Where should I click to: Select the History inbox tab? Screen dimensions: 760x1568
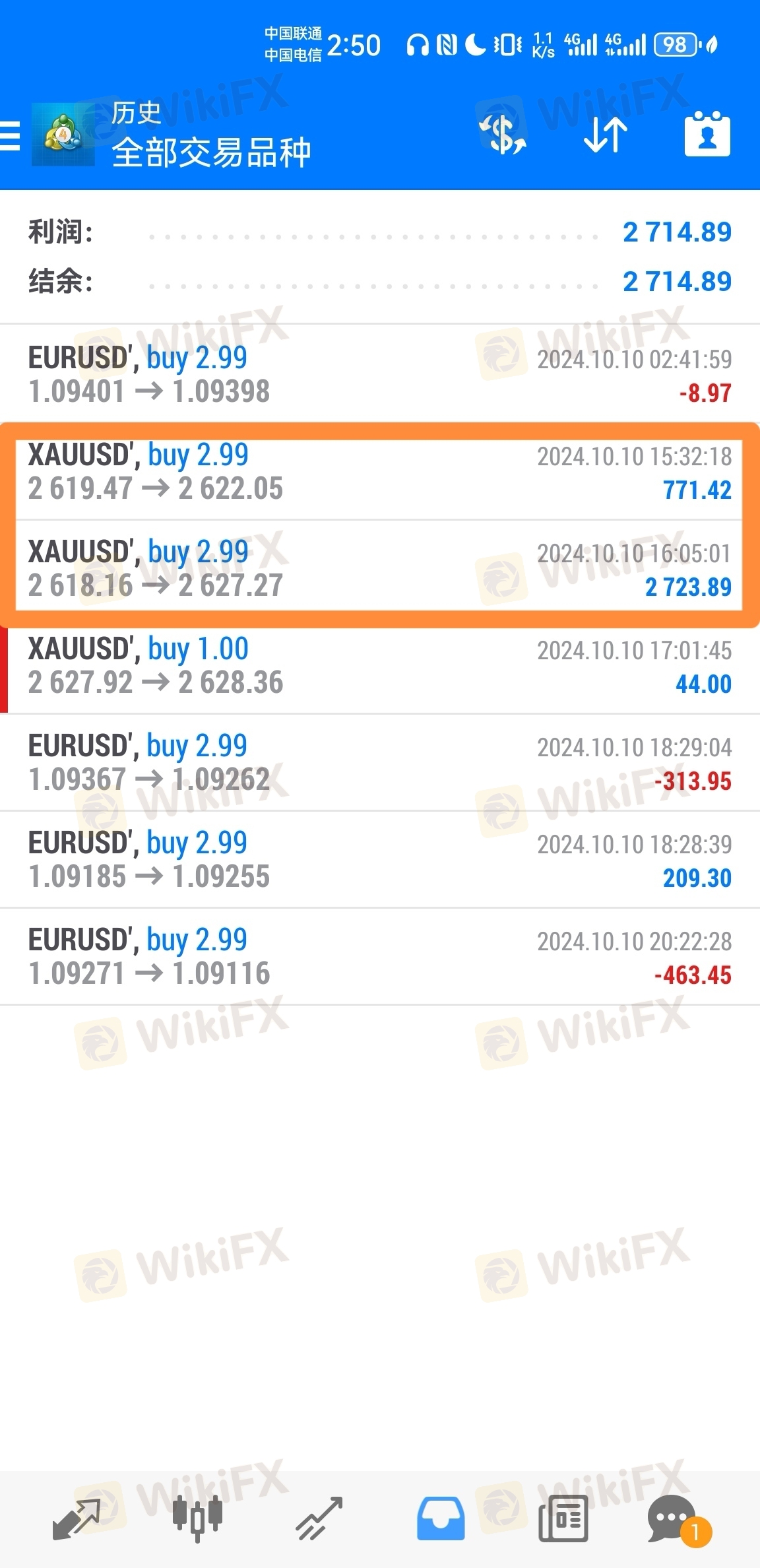point(441,1518)
